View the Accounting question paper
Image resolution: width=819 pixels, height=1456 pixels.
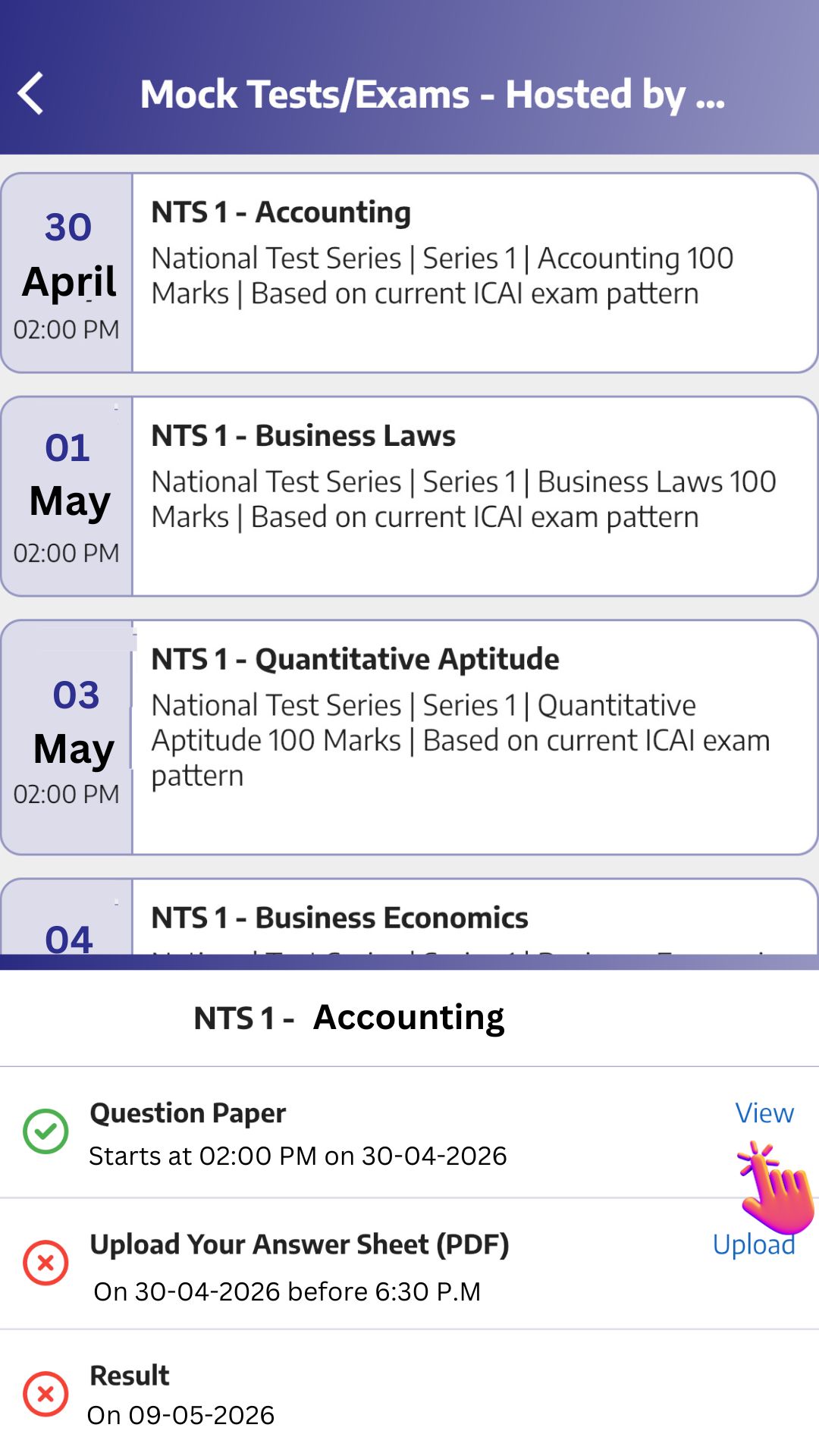click(764, 1112)
